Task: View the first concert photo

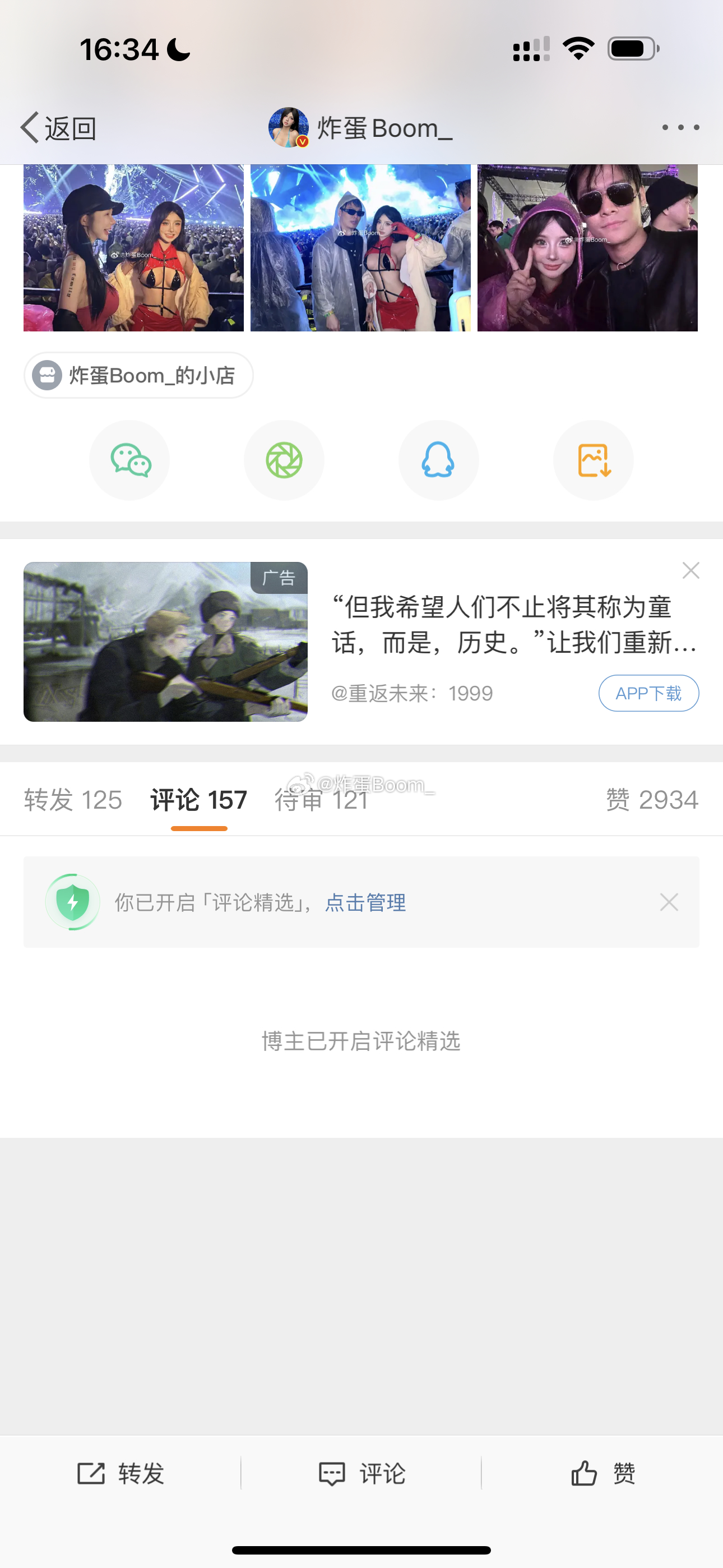Action: pyautogui.click(x=133, y=248)
